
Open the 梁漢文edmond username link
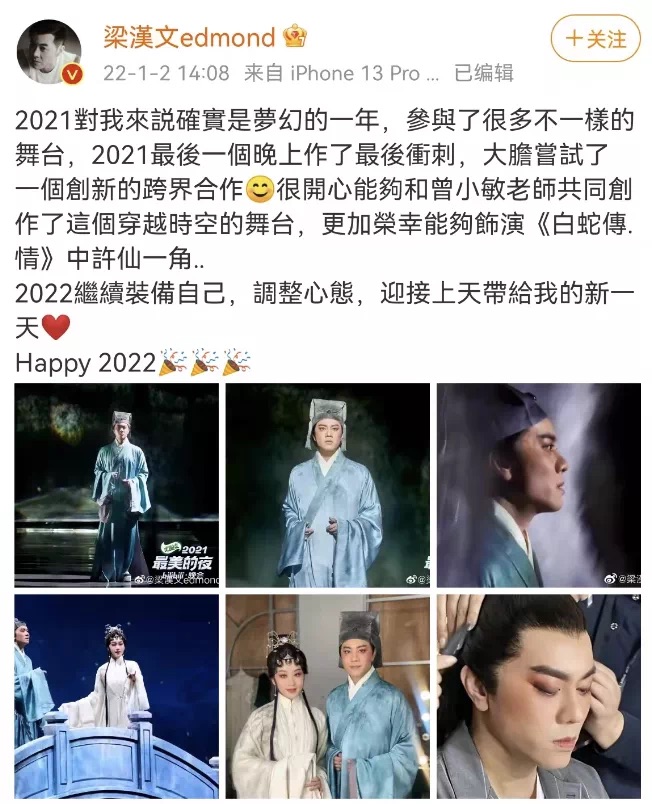189,38
